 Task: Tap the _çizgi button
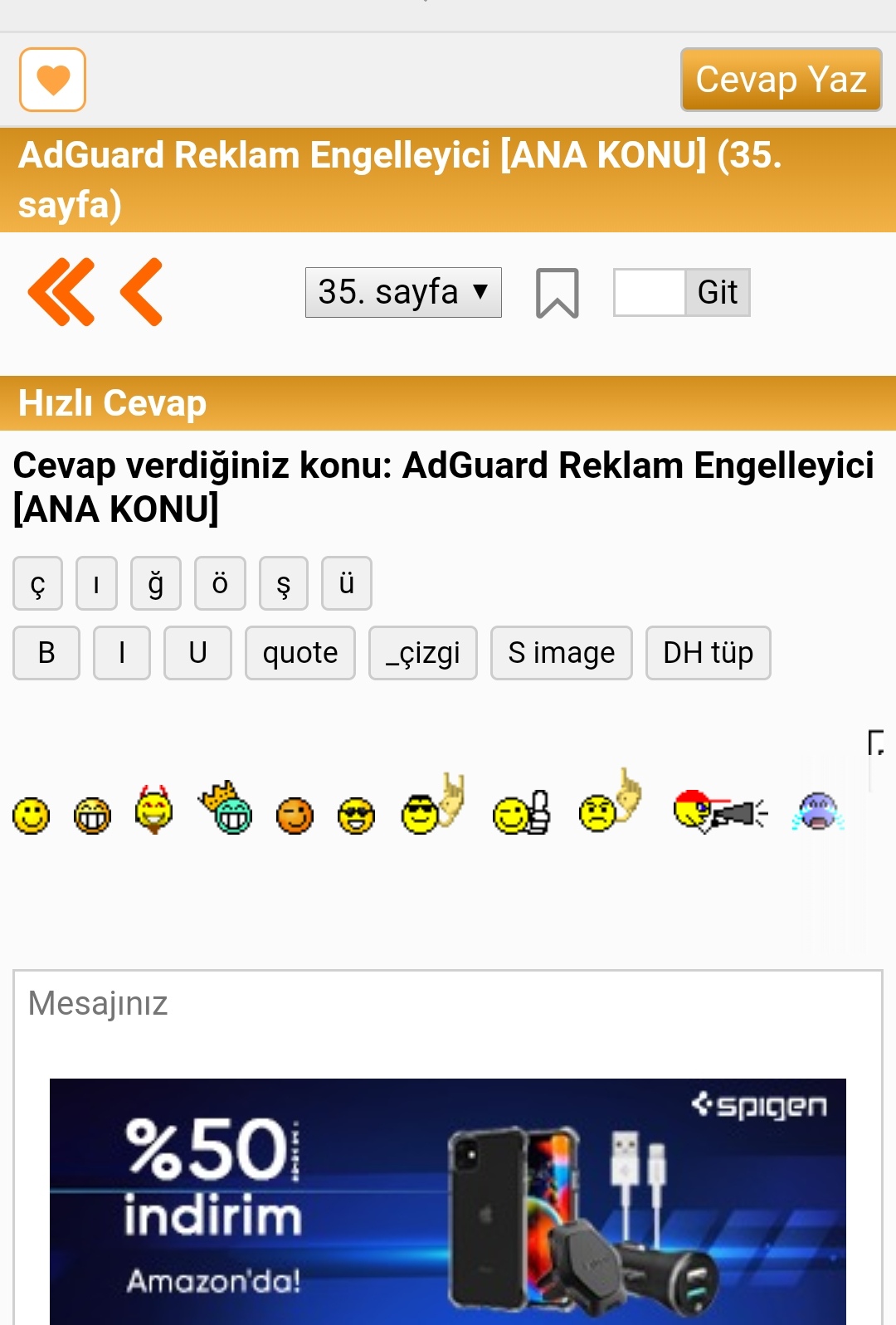[x=422, y=653]
